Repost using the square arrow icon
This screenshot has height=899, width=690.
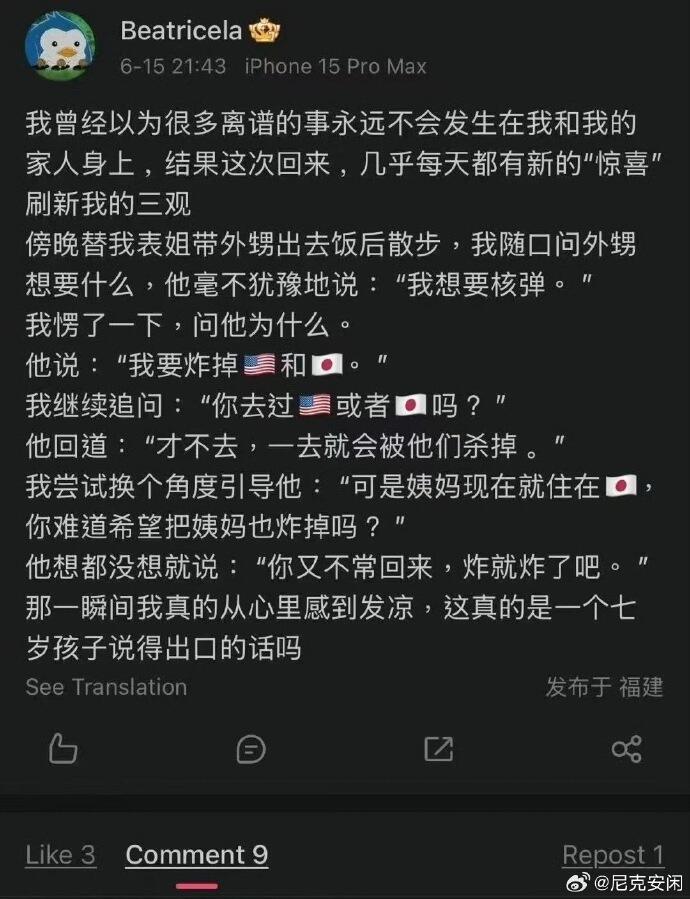click(438, 748)
